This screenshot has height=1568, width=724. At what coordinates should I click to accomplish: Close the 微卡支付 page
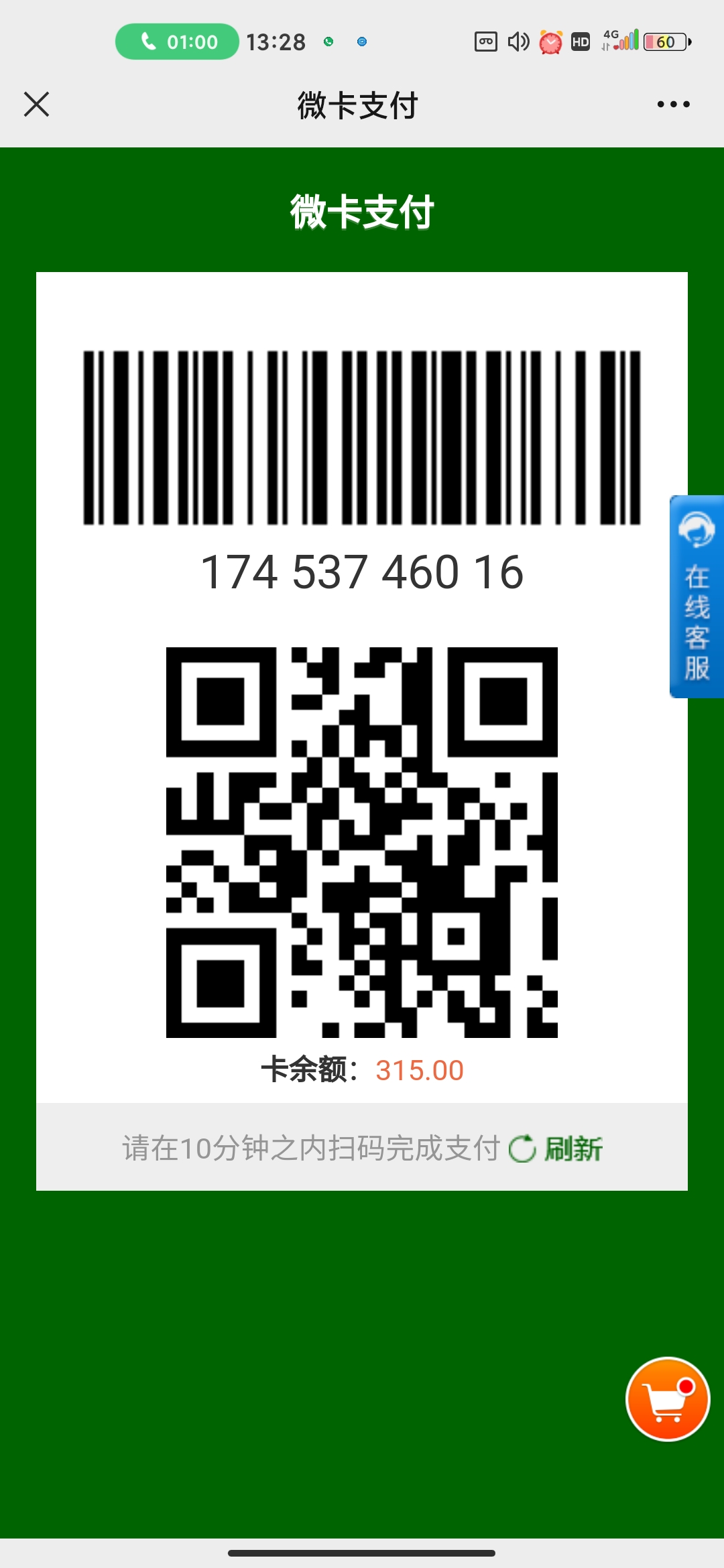tap(36, 105)
